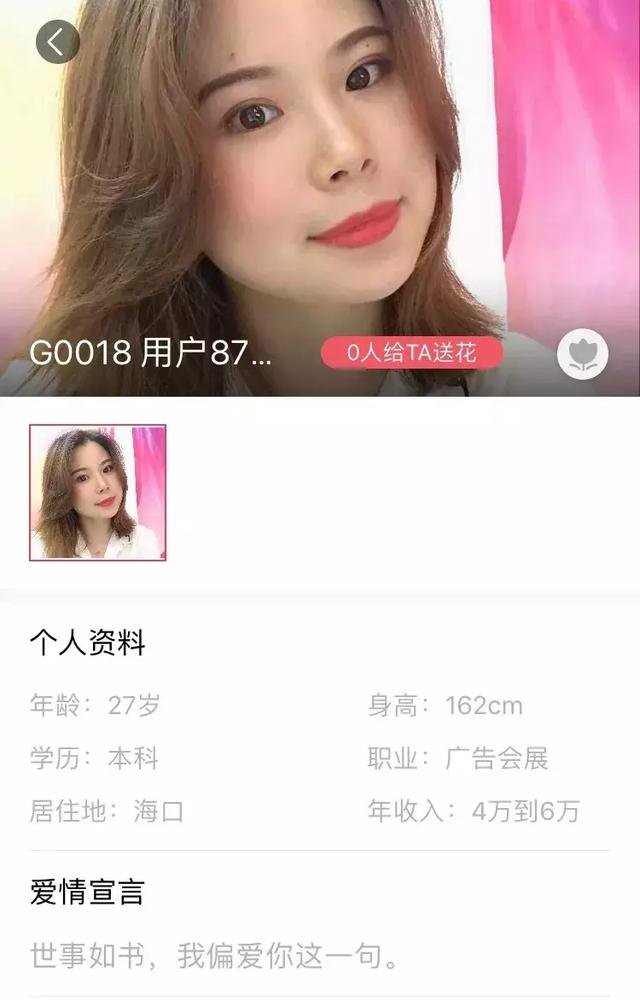Viewport: 640px width, 1000px height.
Task: Open the small profile photo thumbnail
Action: (98, 492)
